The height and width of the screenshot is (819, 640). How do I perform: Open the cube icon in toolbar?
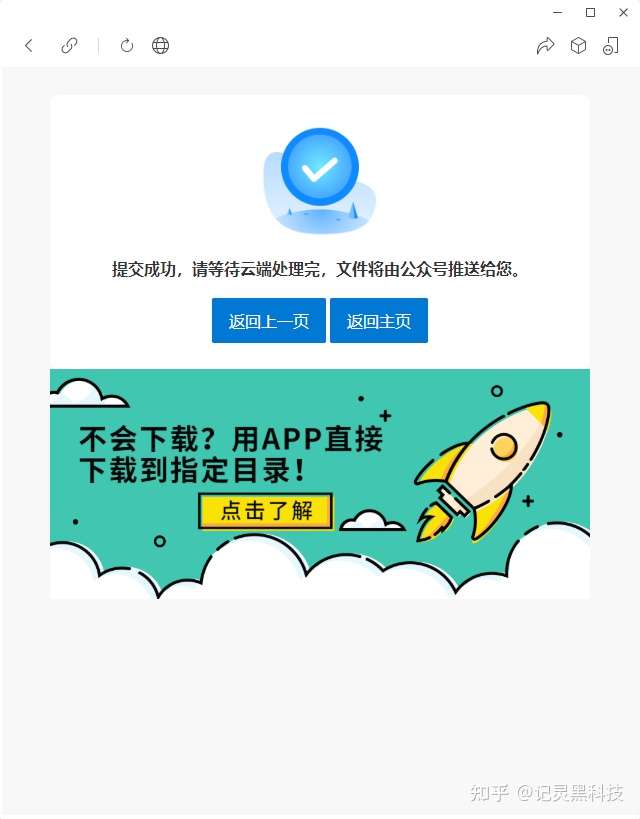coord(578,45)
